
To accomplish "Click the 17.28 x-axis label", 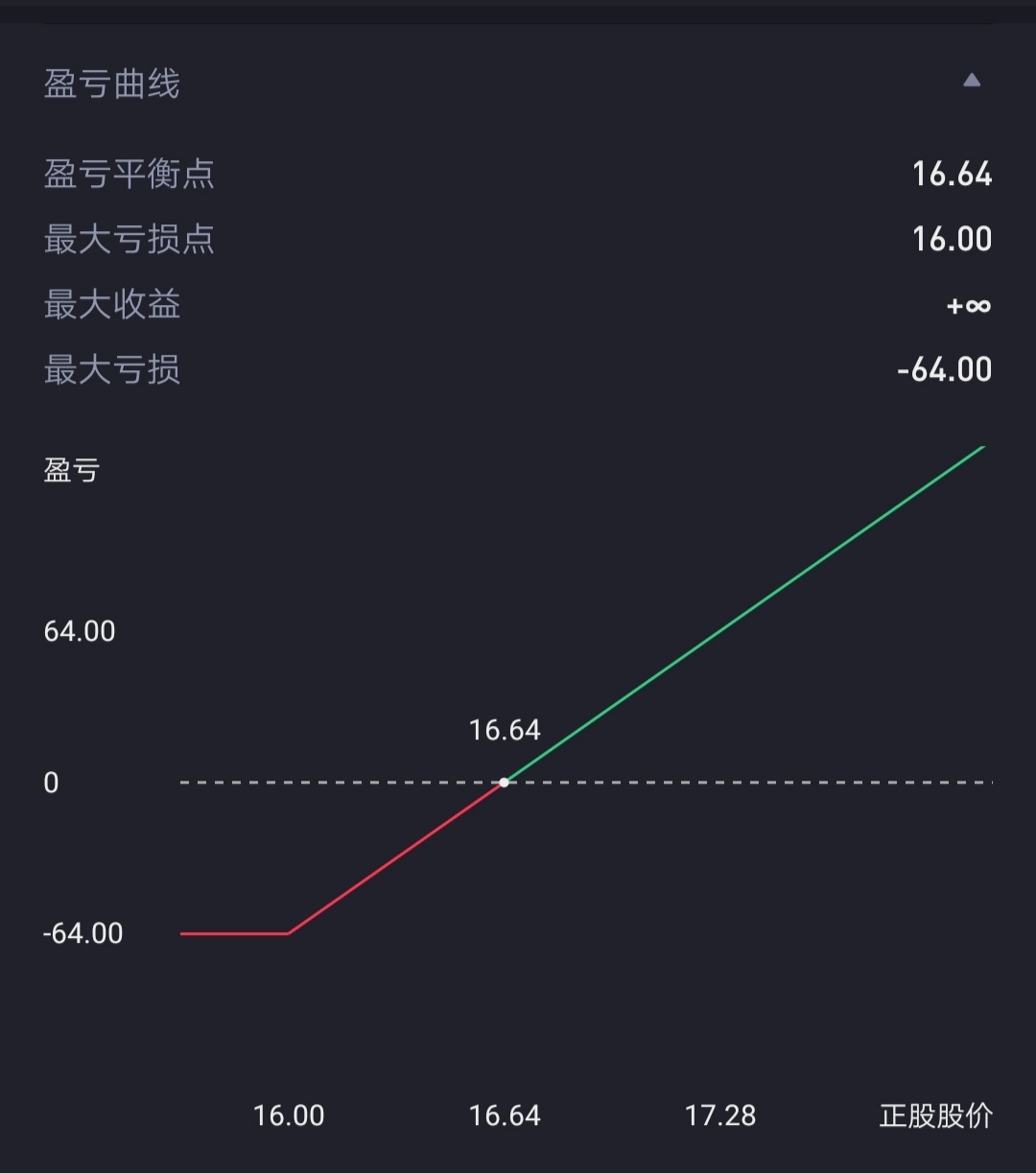I will [x=720, y=1114].
